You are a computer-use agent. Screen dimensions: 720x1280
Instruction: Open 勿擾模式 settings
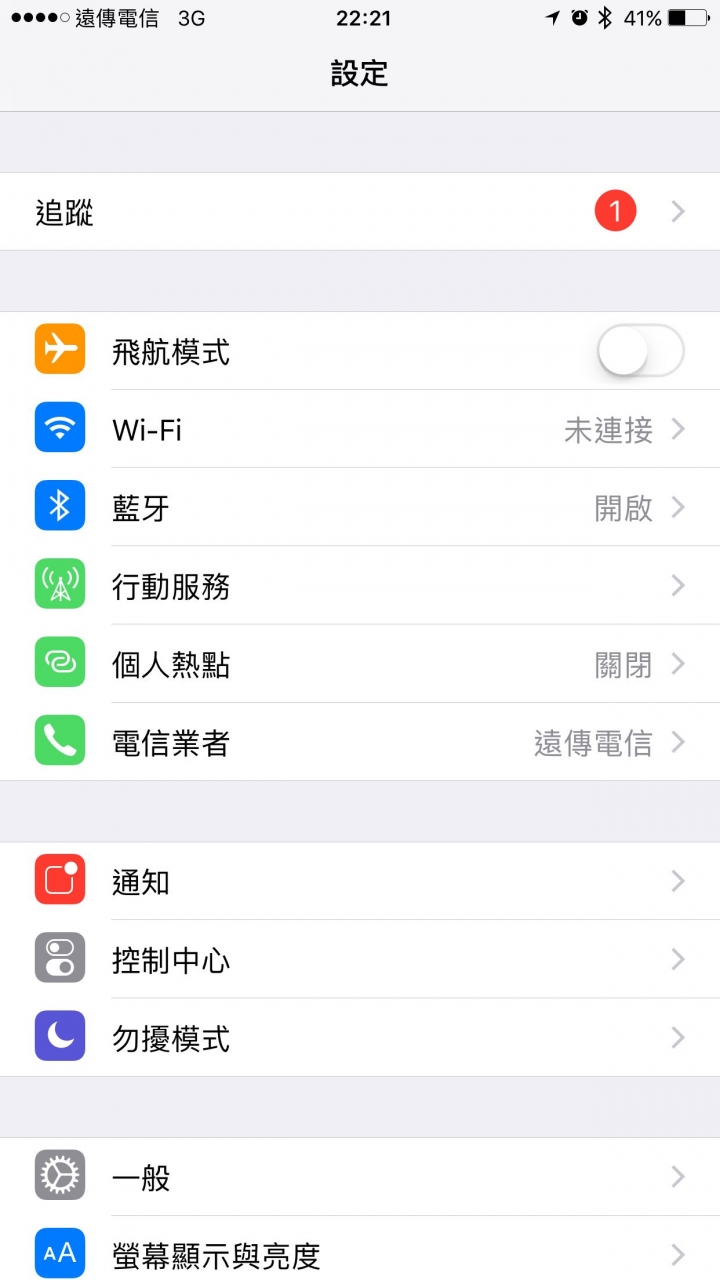coord(360,1038)
